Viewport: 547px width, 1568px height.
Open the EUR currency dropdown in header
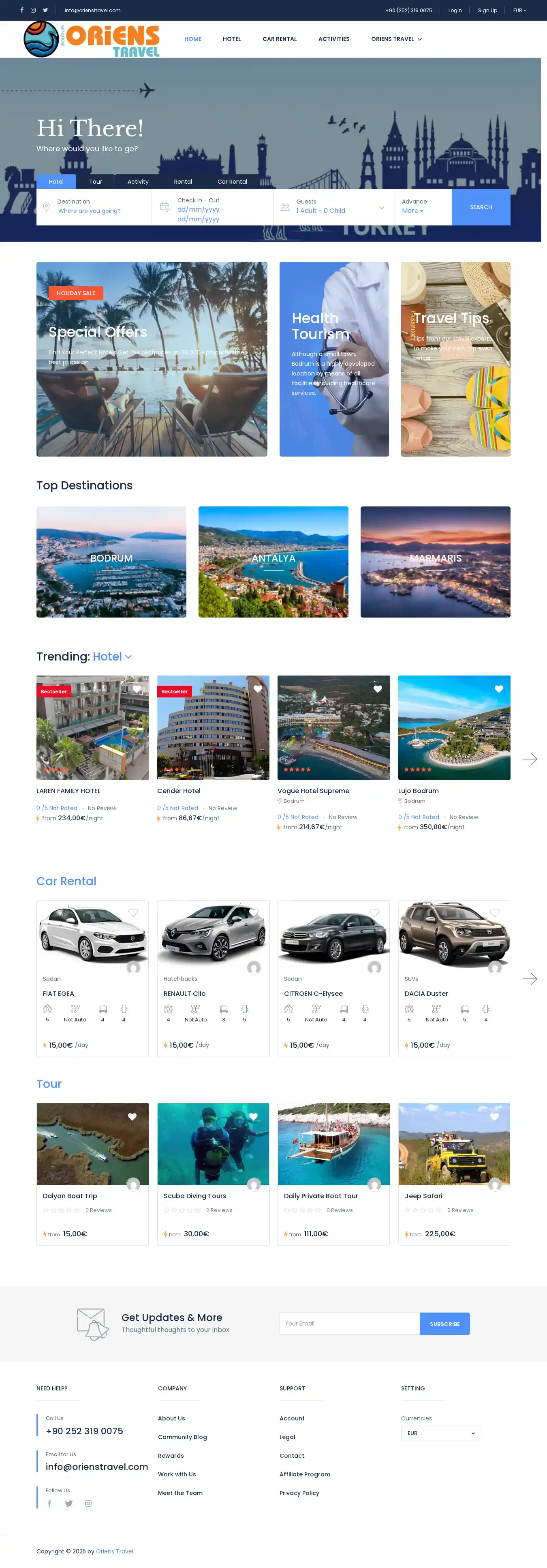click(x=519, y=11)
